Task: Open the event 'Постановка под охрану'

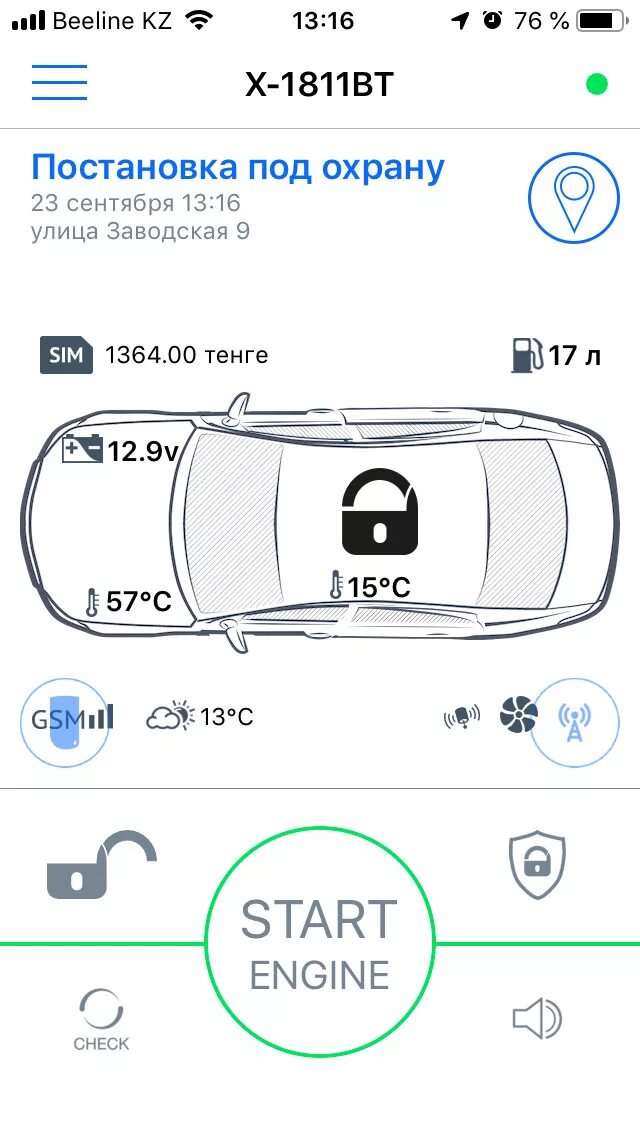Action: [x=238, y=168]
